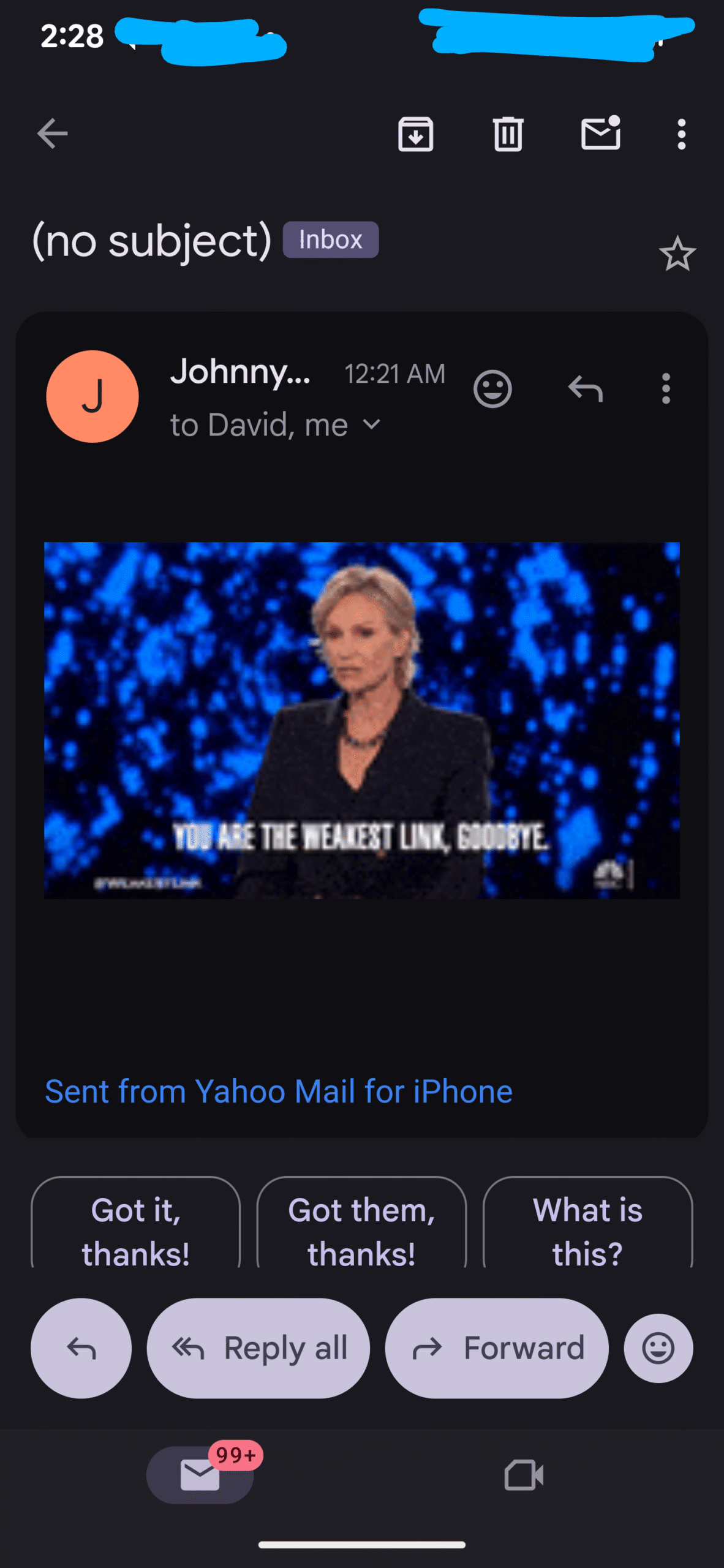Reply using the arrow beside Johnny's name
Image resolution: width=724 pixels, height=1568 pixels.
click(x=586, y=389)
